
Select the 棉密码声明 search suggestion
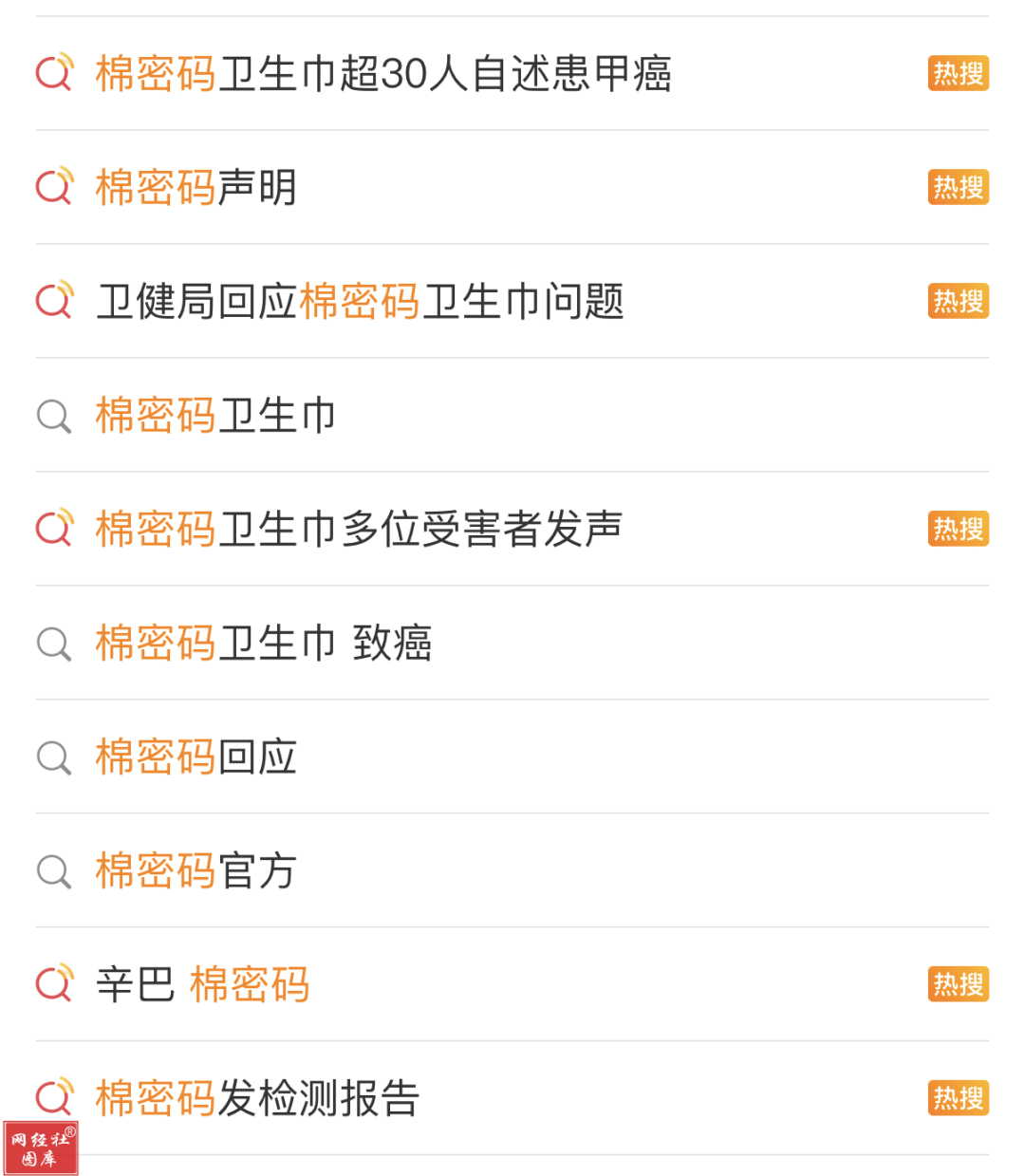[196, 188]
